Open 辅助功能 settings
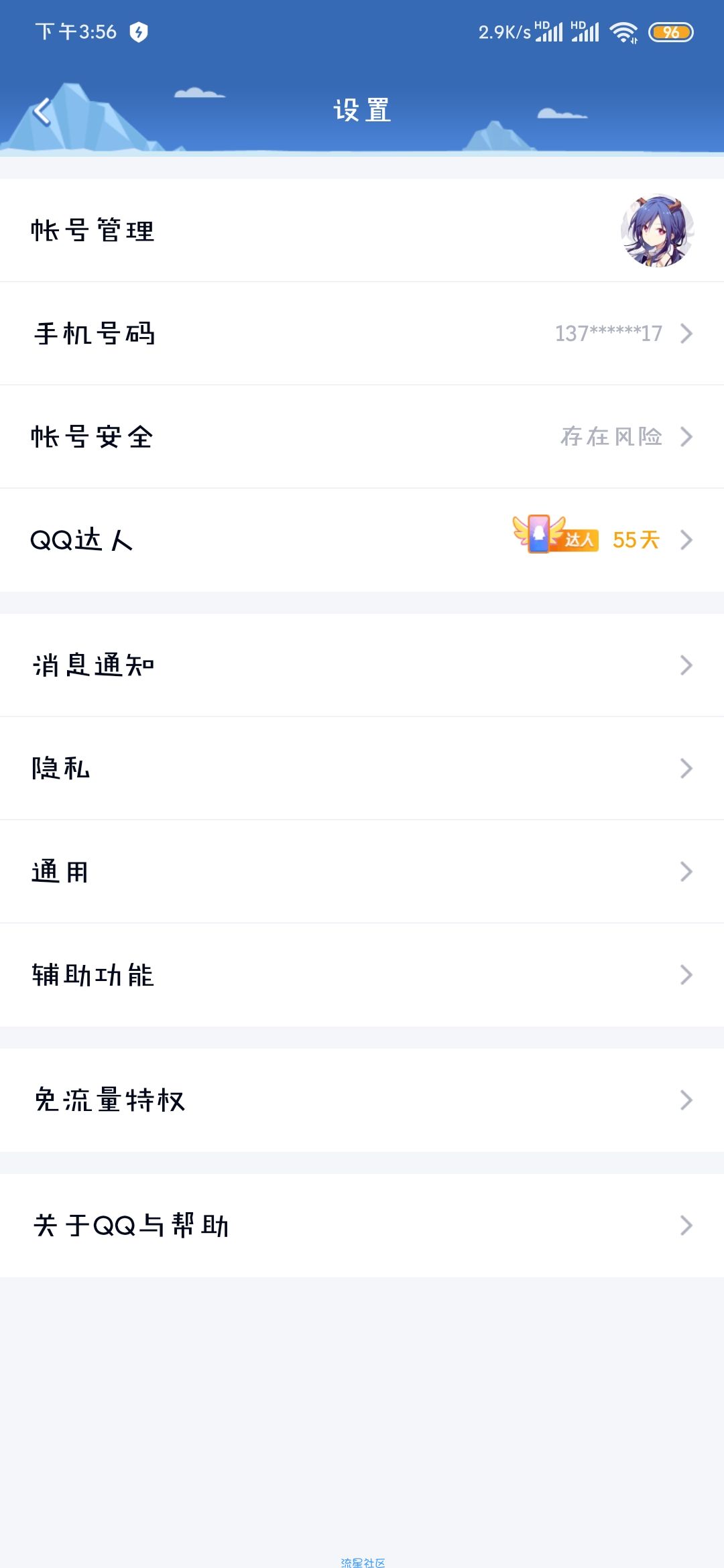This screenshot has height=1568, width=724. click(x=362, y=975)
